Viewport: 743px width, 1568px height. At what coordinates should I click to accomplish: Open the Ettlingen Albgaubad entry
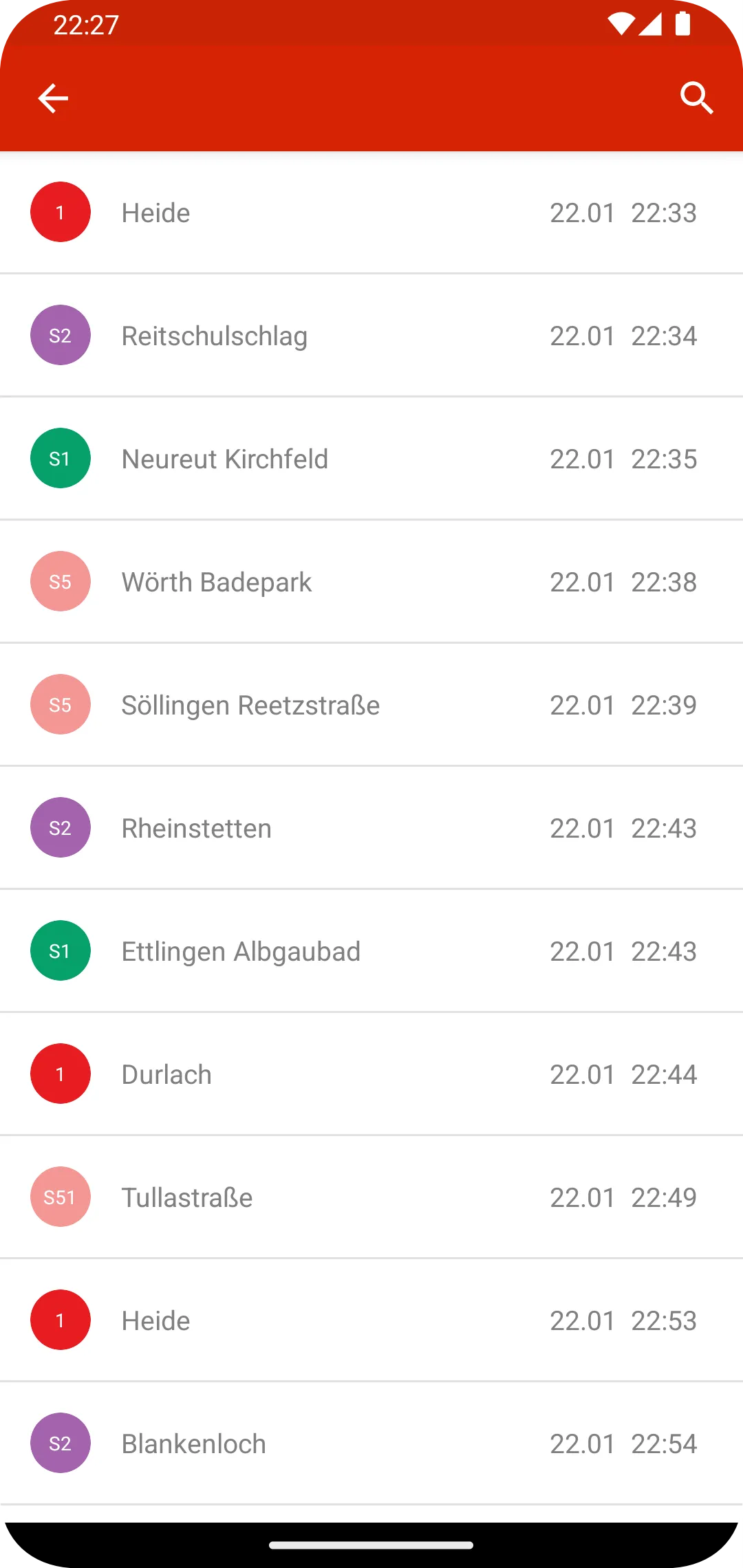tap(371, 950)
